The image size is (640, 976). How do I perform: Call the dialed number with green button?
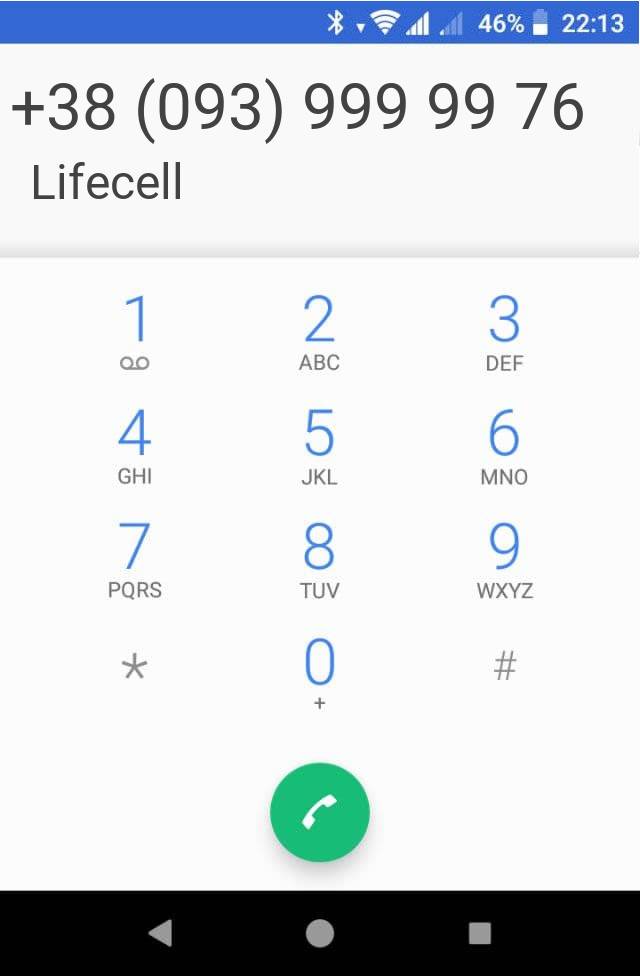320,813
